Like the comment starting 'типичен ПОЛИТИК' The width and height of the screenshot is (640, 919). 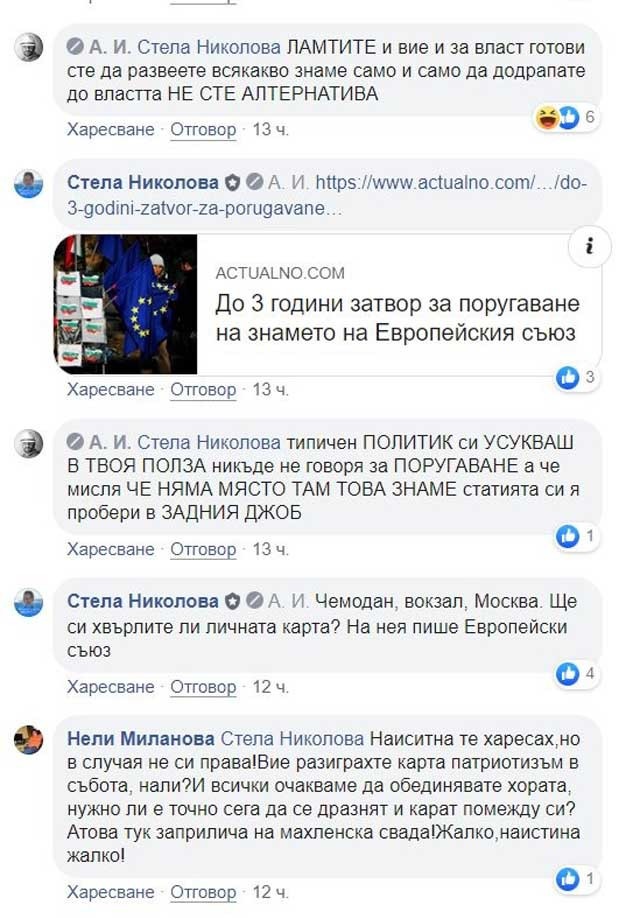point(110,549)
